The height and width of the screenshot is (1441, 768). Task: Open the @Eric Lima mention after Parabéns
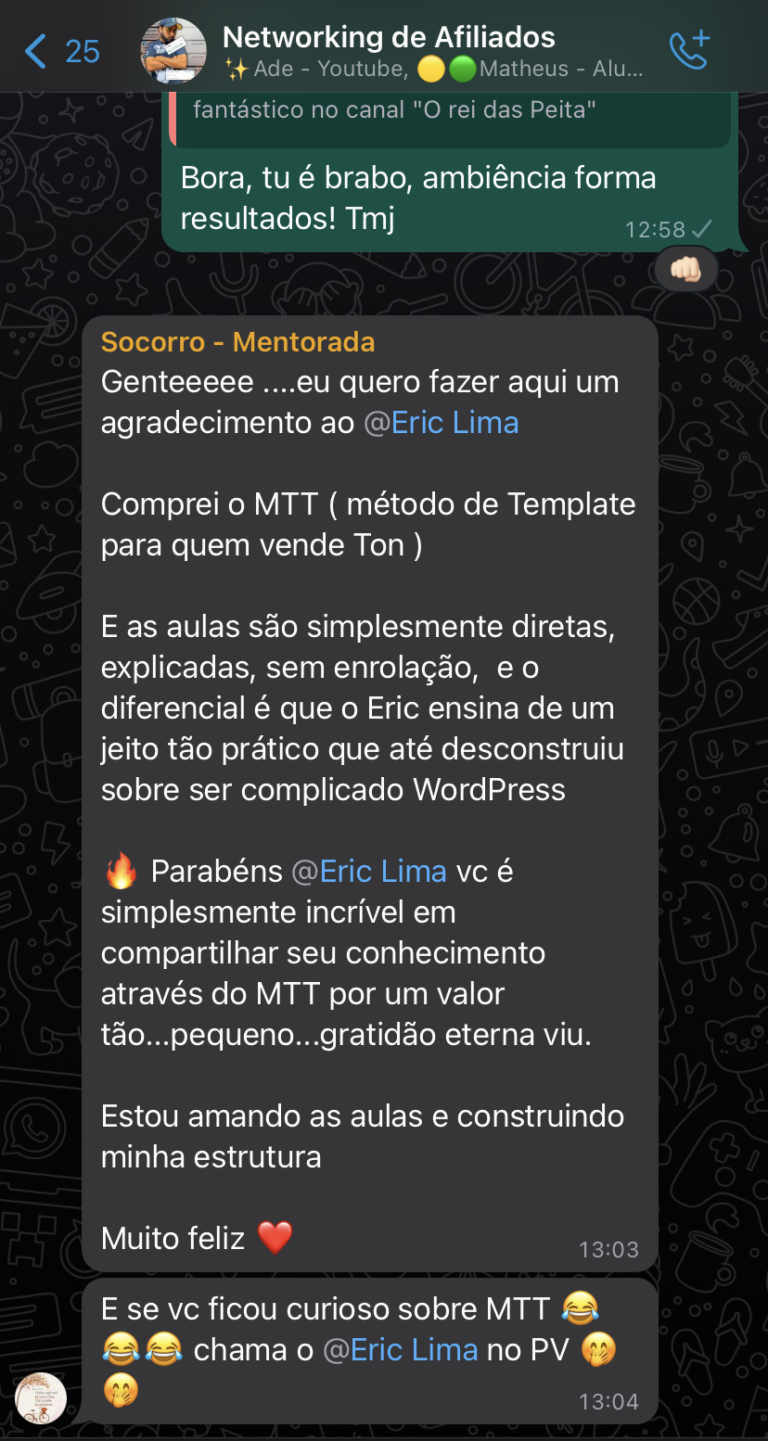369,871
